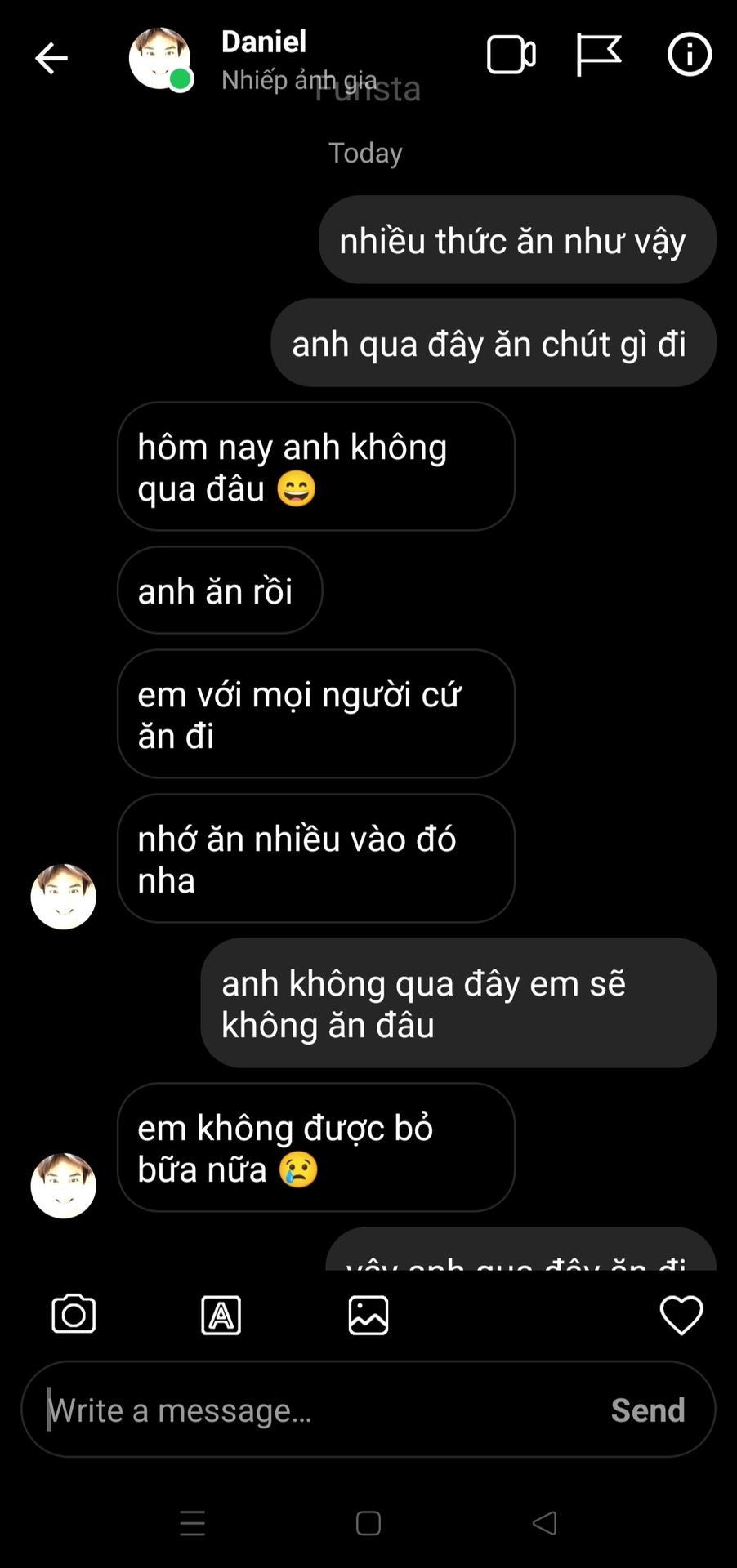This screenshot has height=1568, width=737.
Task: Tap the system back button
Action: pos(544,1523)
